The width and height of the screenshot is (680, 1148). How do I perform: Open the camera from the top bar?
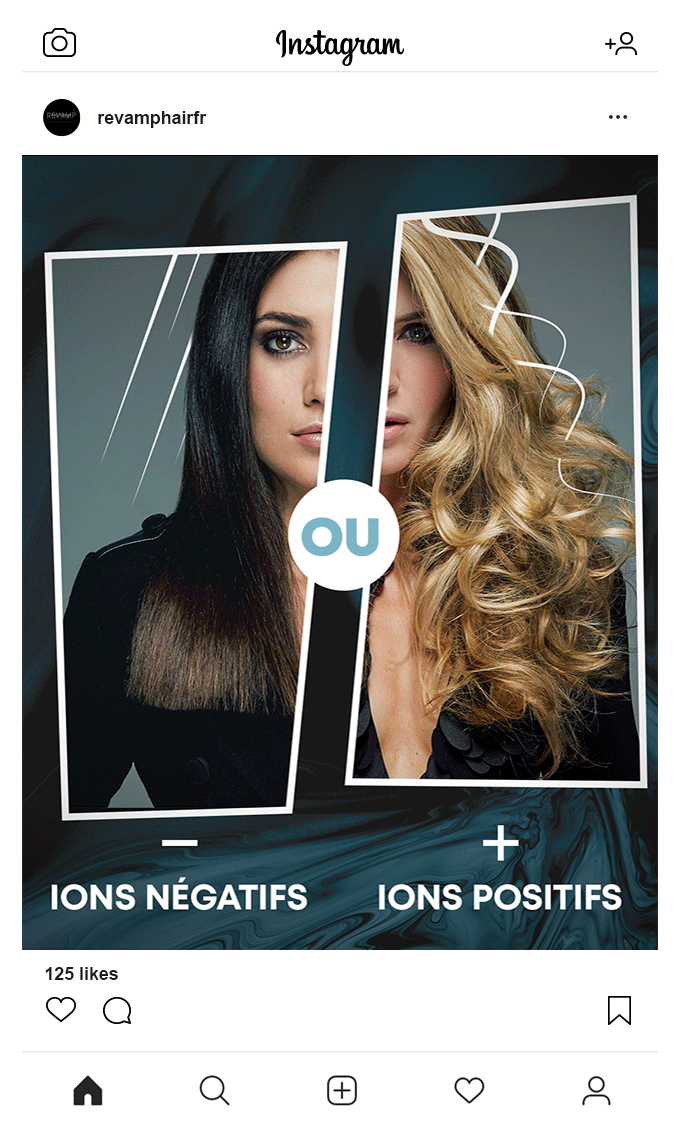(60, 43)
